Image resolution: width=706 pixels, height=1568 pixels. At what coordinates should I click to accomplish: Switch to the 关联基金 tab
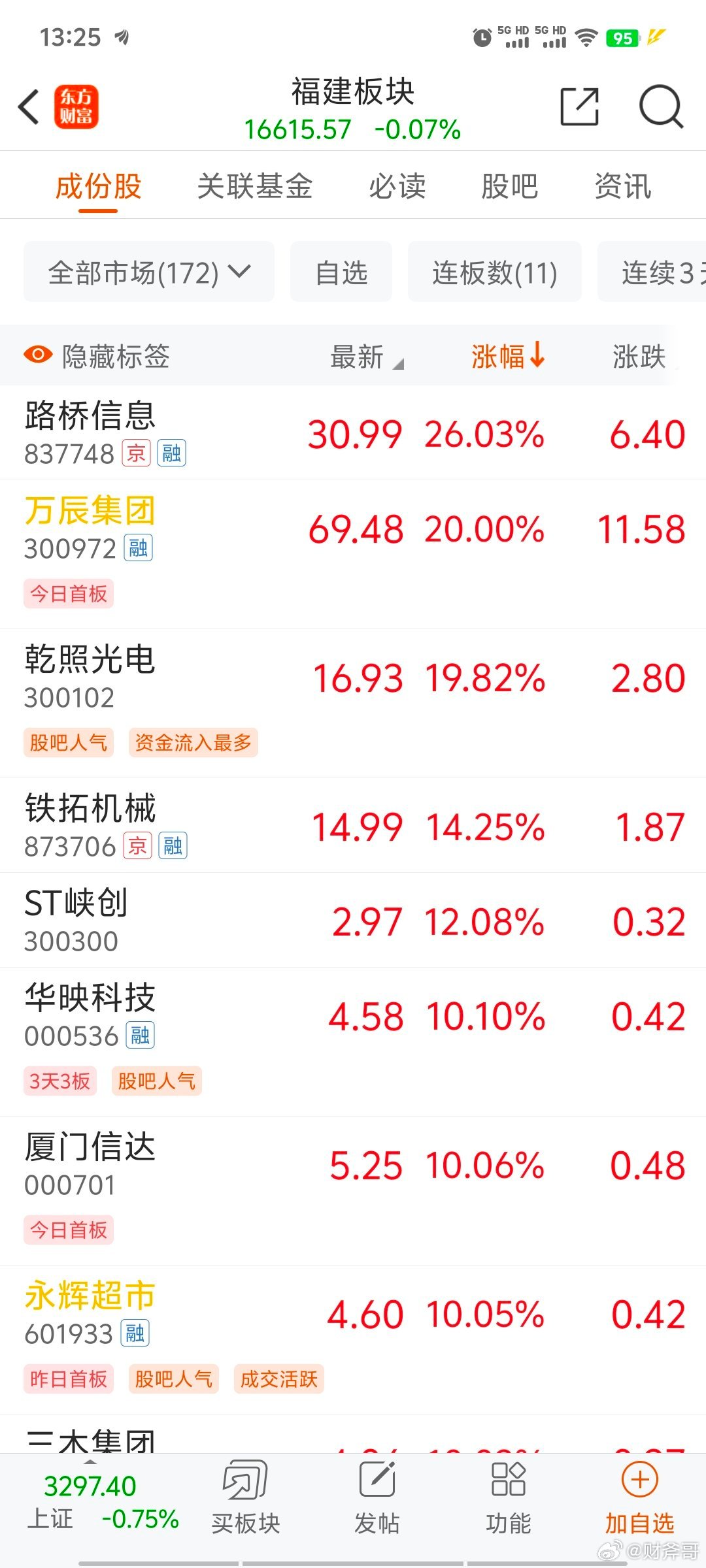(254, 186)
